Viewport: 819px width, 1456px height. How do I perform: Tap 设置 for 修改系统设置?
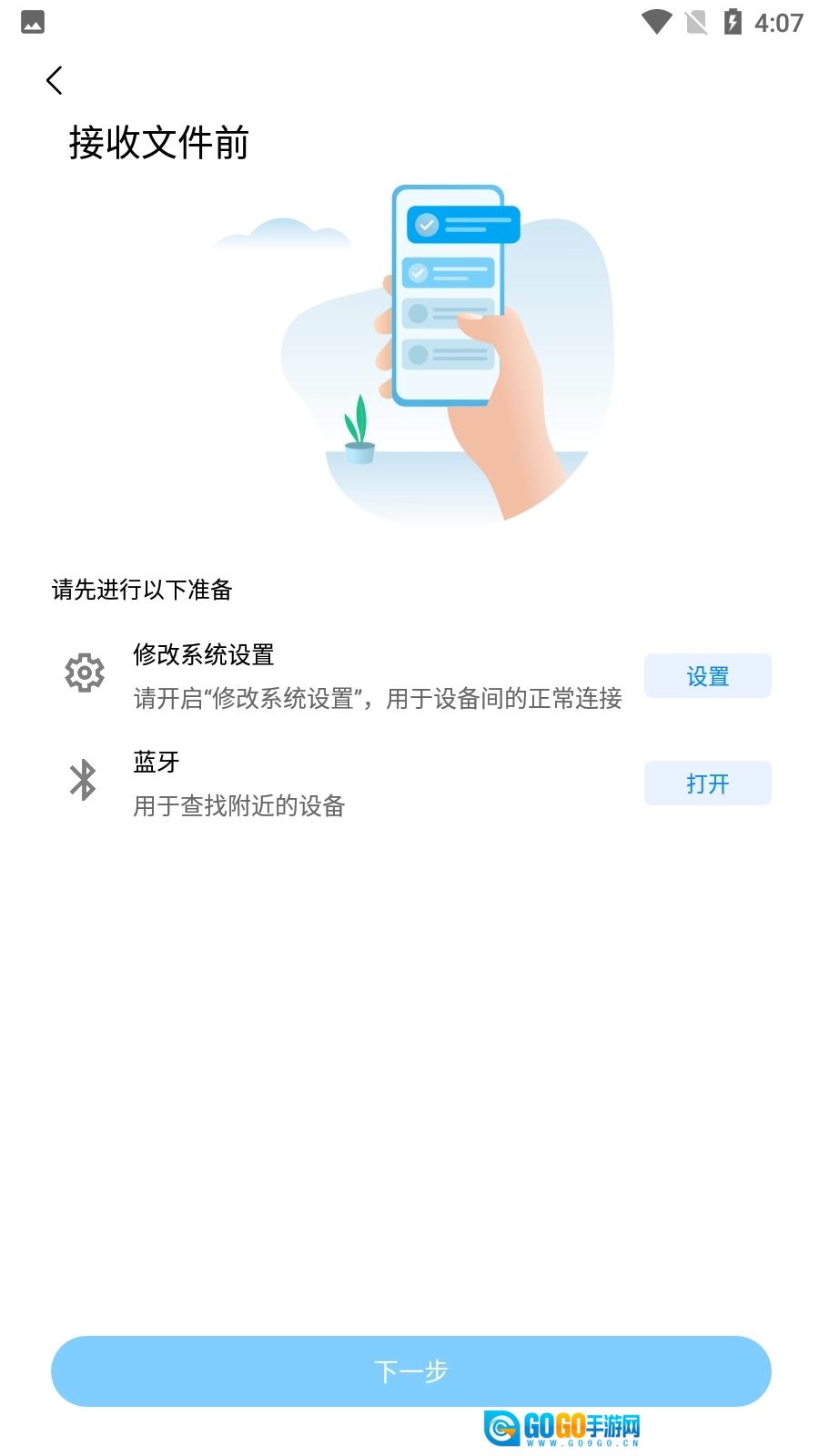pos(707,676)
